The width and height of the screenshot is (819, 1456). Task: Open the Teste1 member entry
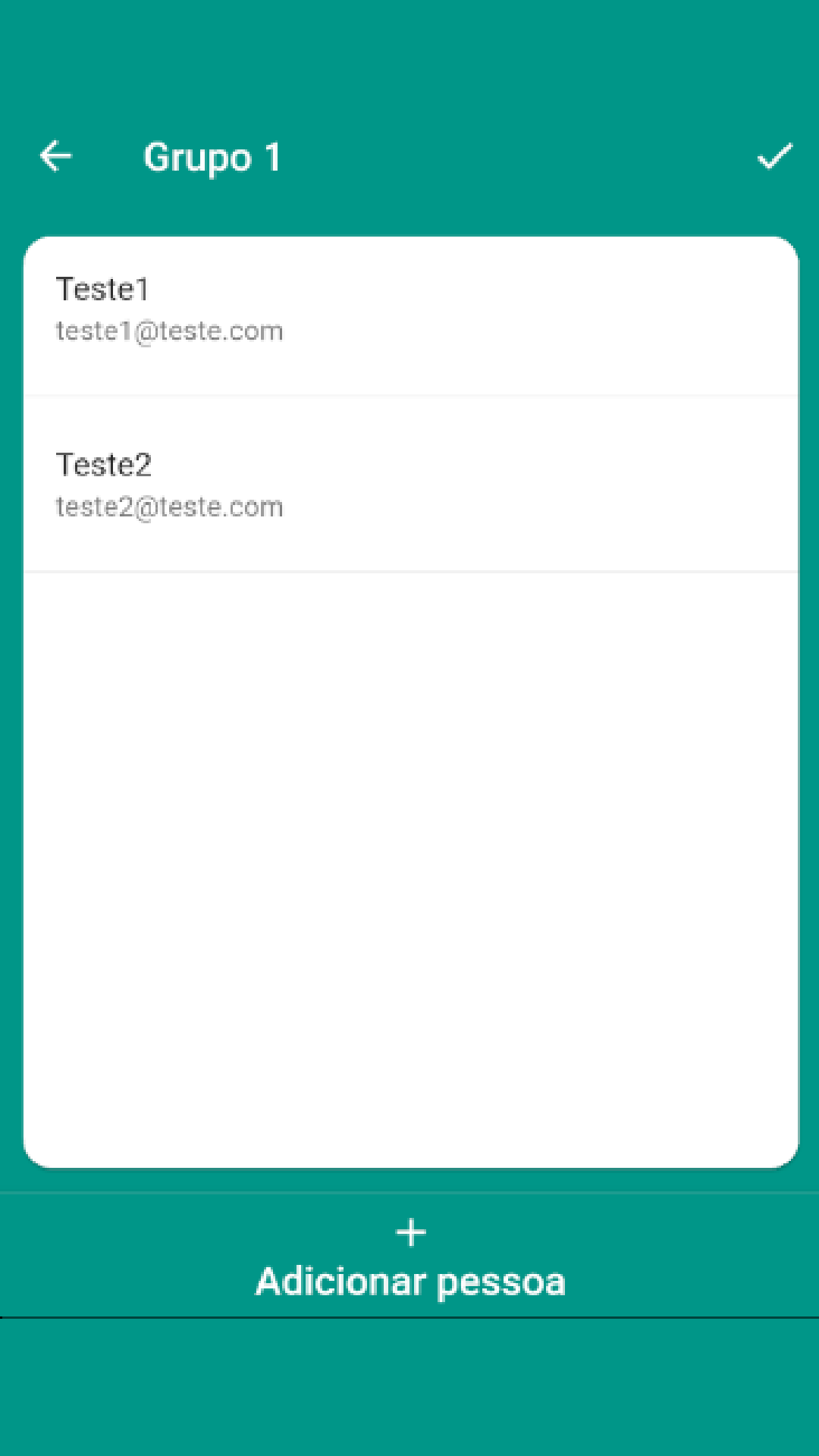[x=410, y=315]
